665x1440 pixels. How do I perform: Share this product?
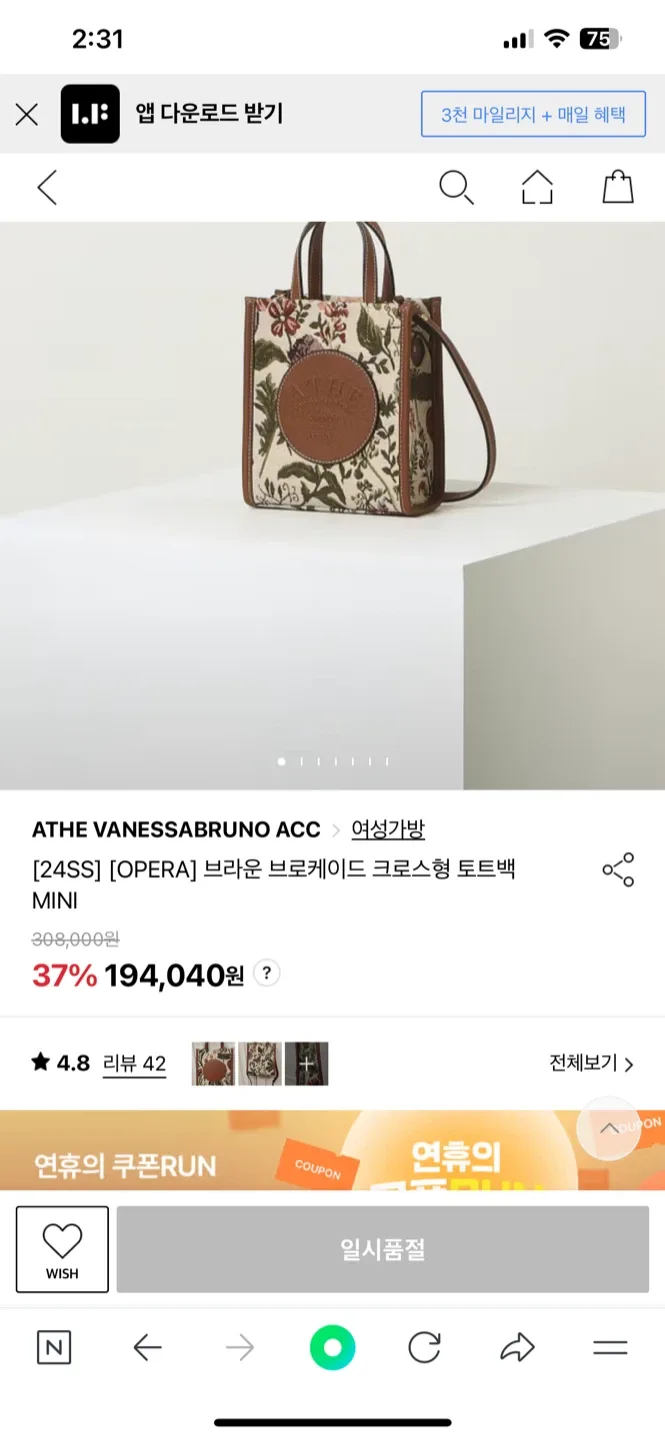(x=618, y=870)
